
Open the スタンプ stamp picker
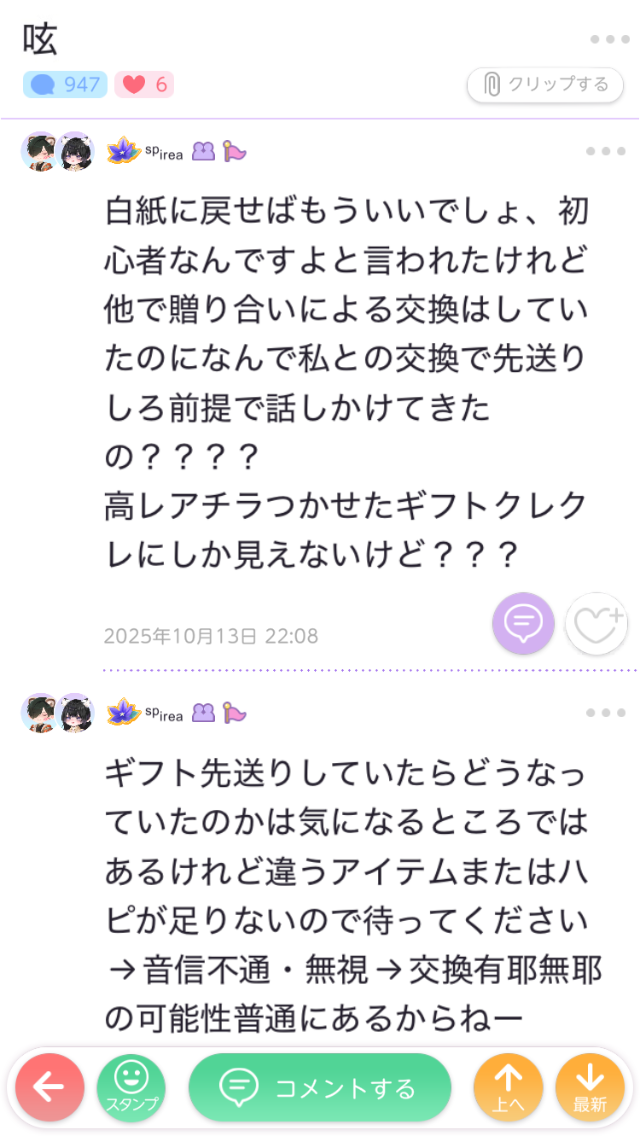(x=131, y=1089)
